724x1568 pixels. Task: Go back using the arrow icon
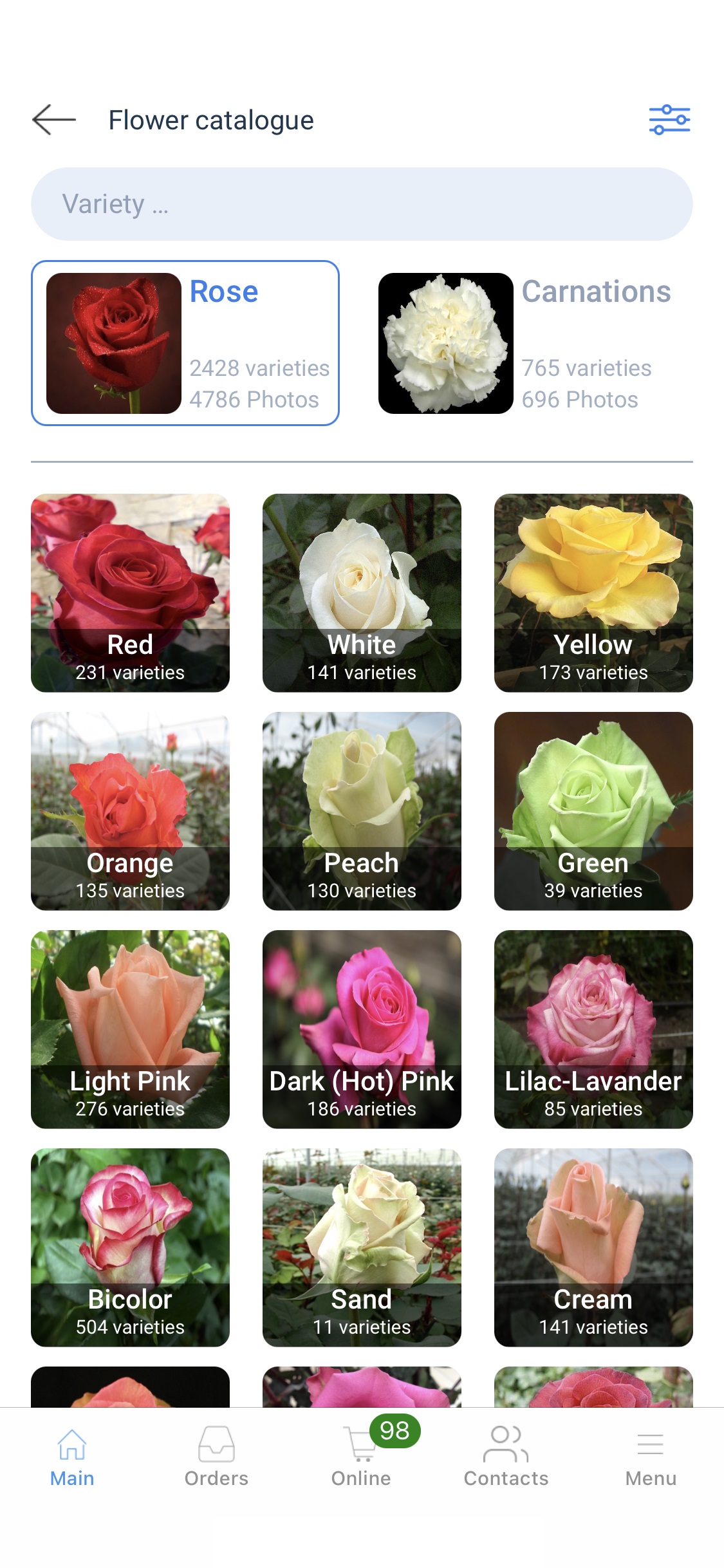click(x=54, y=120)
